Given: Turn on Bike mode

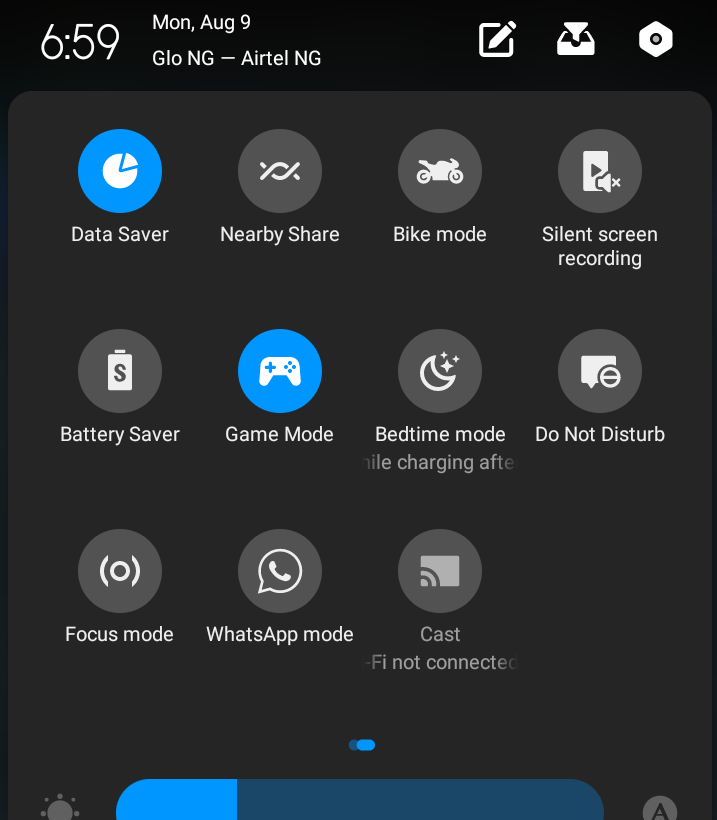Looking at the screenshot, I should point(440,171).
